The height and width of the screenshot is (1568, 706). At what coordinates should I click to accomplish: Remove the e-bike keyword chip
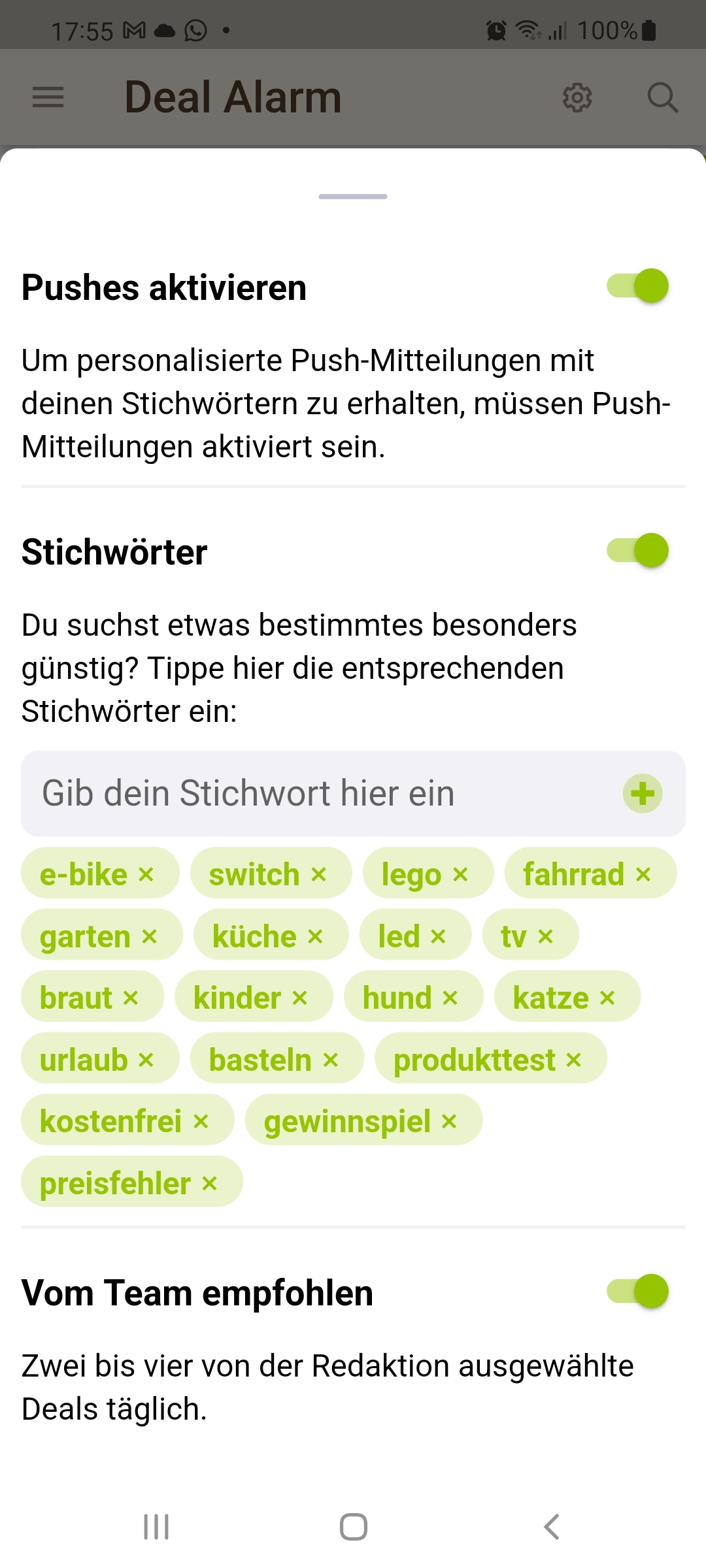click(146, 874)
